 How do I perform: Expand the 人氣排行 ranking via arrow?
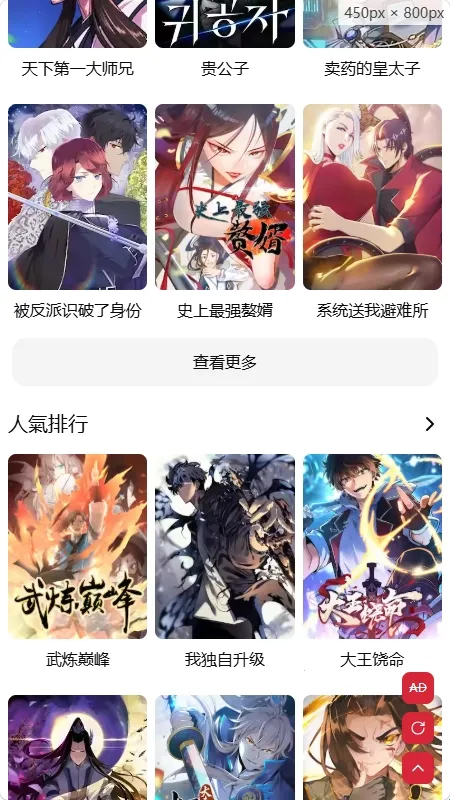click(x=430, y=424)
